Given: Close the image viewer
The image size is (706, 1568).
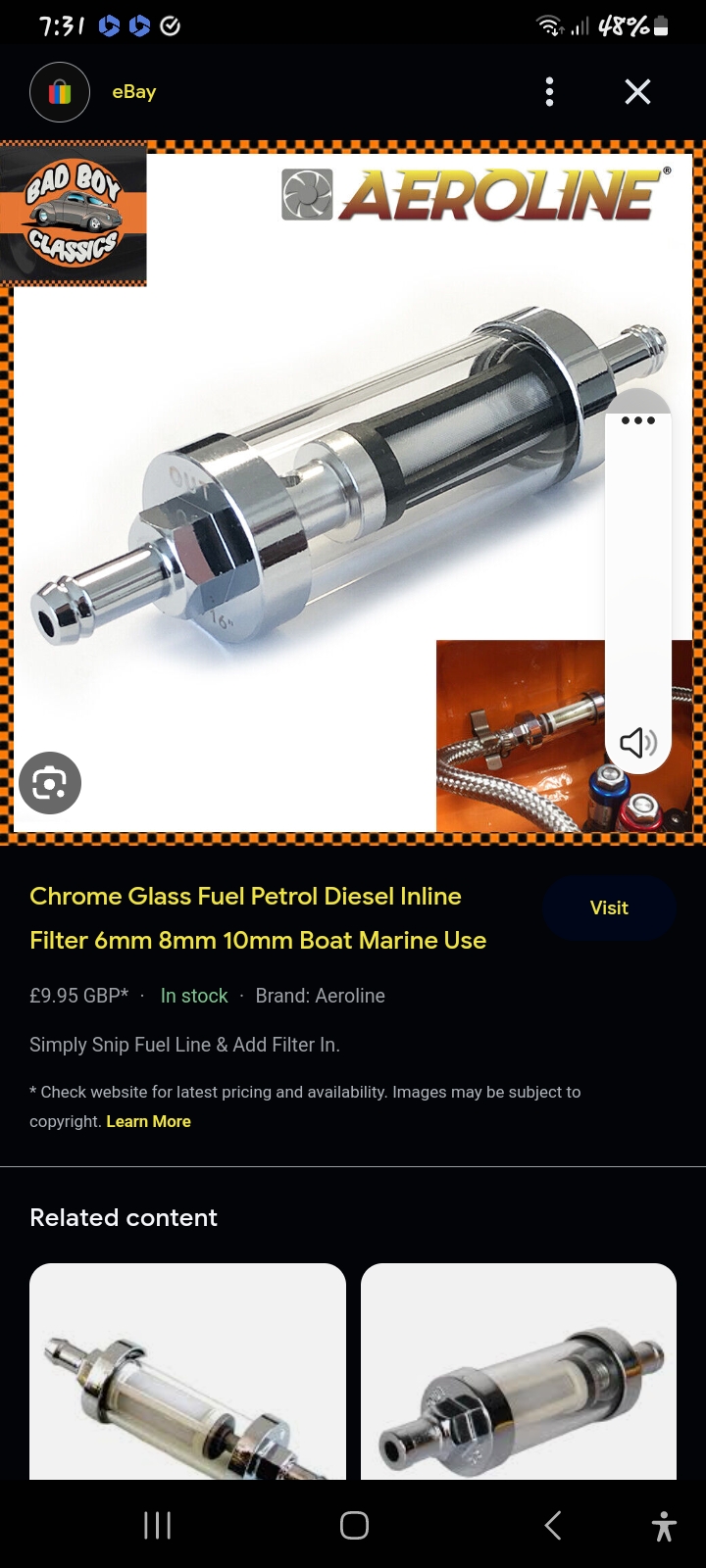Looking at the screenshot, I should tap(637, 92).
